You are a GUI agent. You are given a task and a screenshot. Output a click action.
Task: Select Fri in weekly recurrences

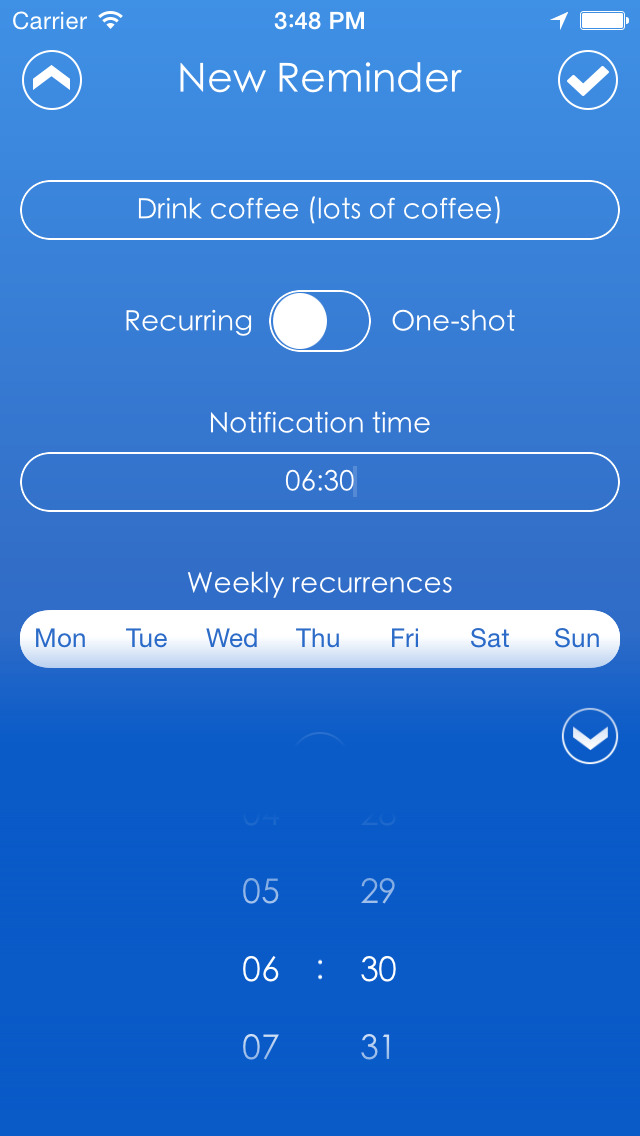[404, 638]
